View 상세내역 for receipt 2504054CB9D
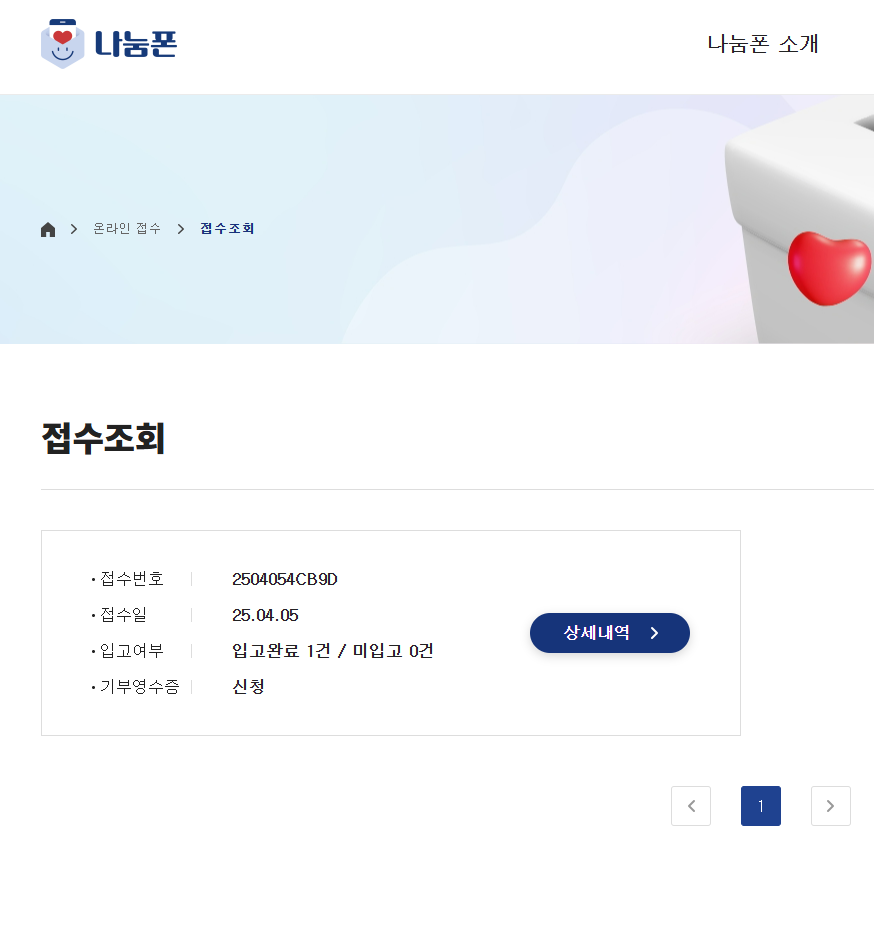The width and height of the screenshot is (874, 929). point(609,633)
